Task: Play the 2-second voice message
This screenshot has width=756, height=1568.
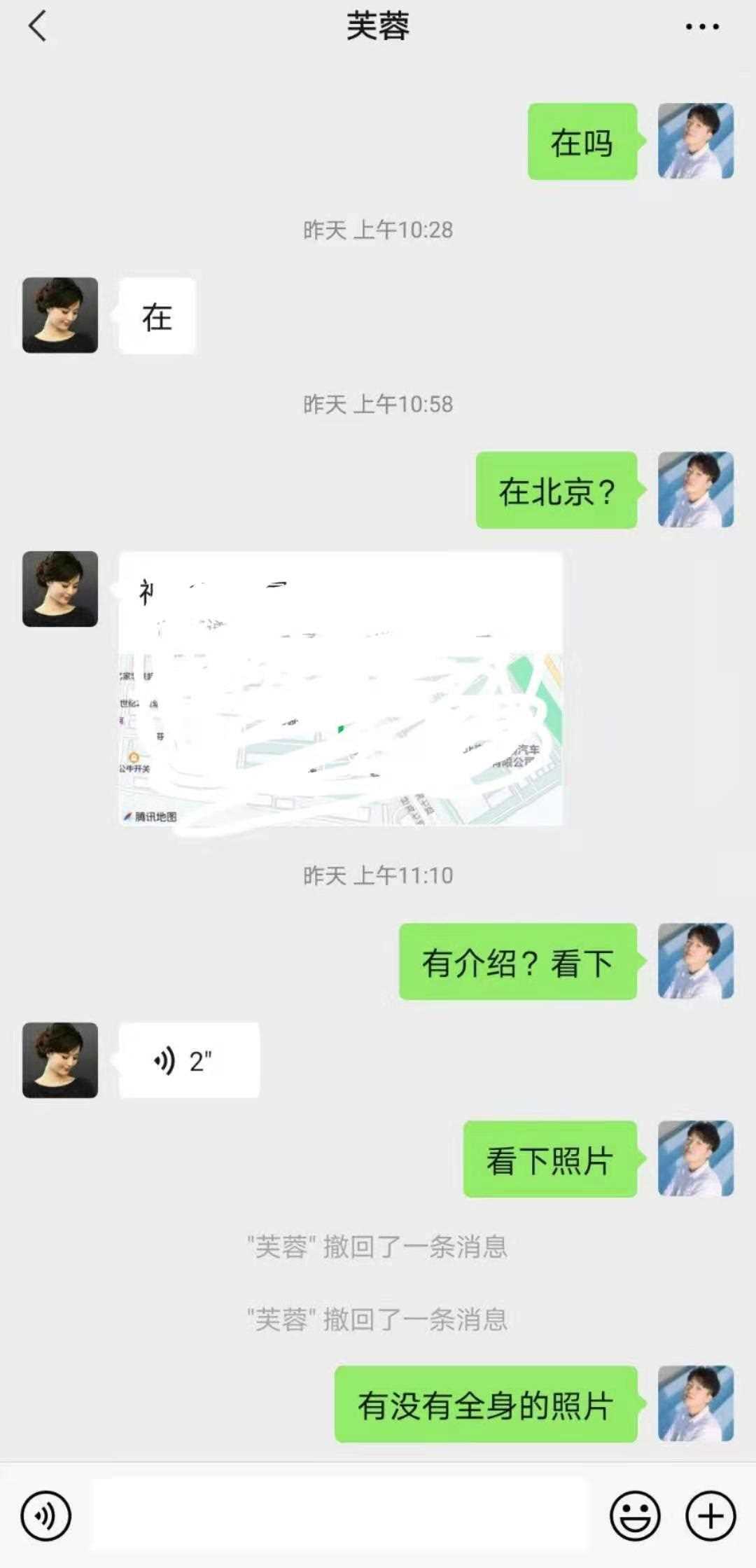Action: [x=189, y=1060]
